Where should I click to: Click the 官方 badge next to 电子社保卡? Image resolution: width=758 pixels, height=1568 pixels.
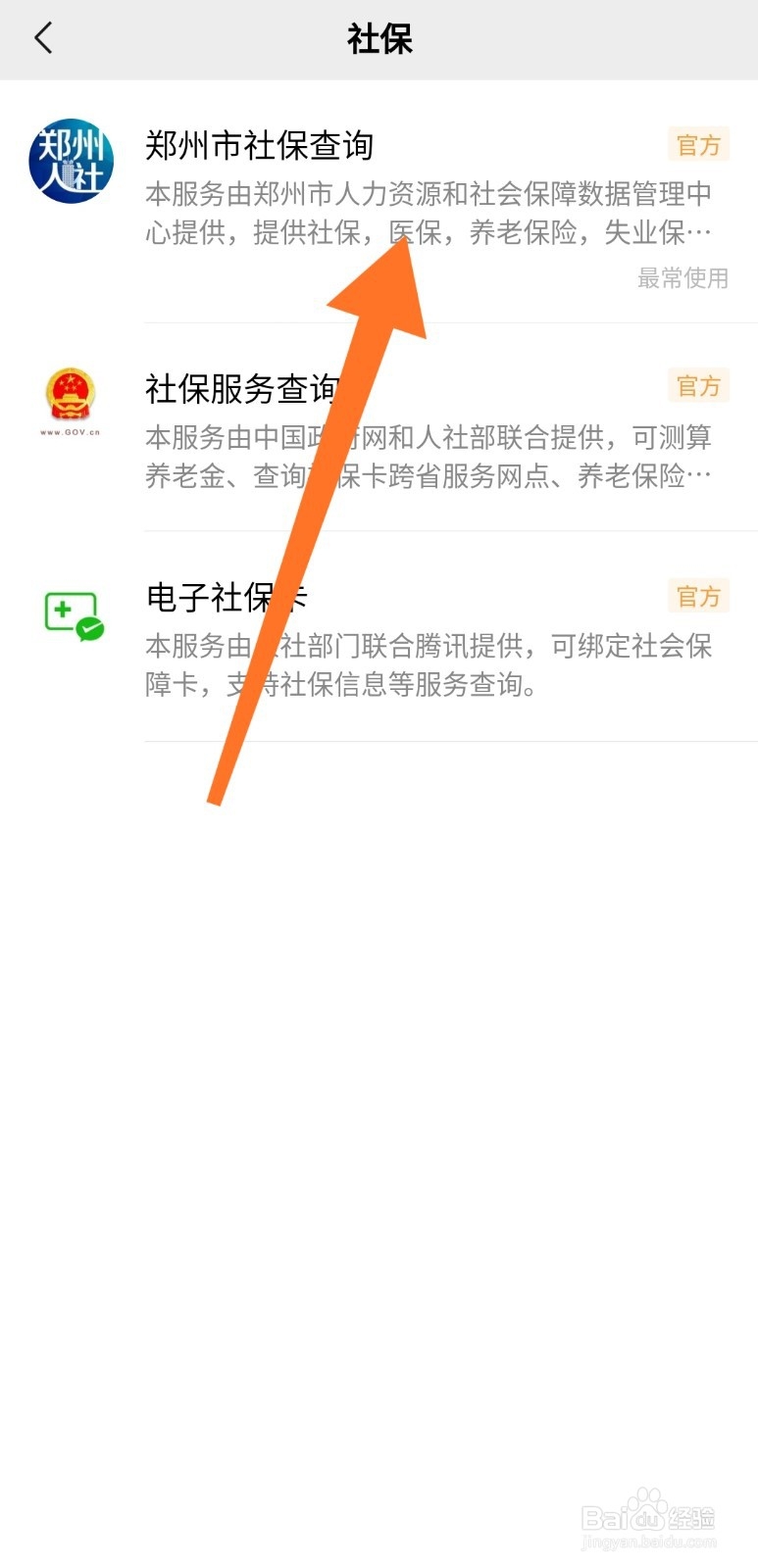pos(697,597)
